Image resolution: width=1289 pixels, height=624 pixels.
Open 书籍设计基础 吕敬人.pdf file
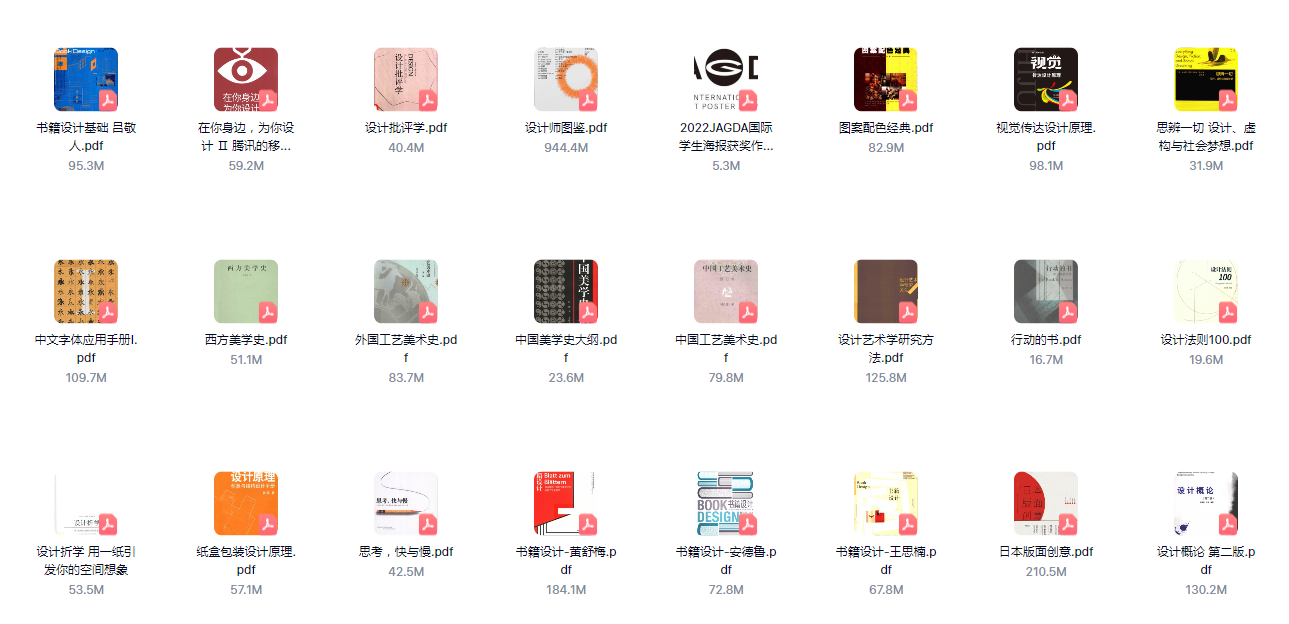pyautogui.click(x=86, y=79)
